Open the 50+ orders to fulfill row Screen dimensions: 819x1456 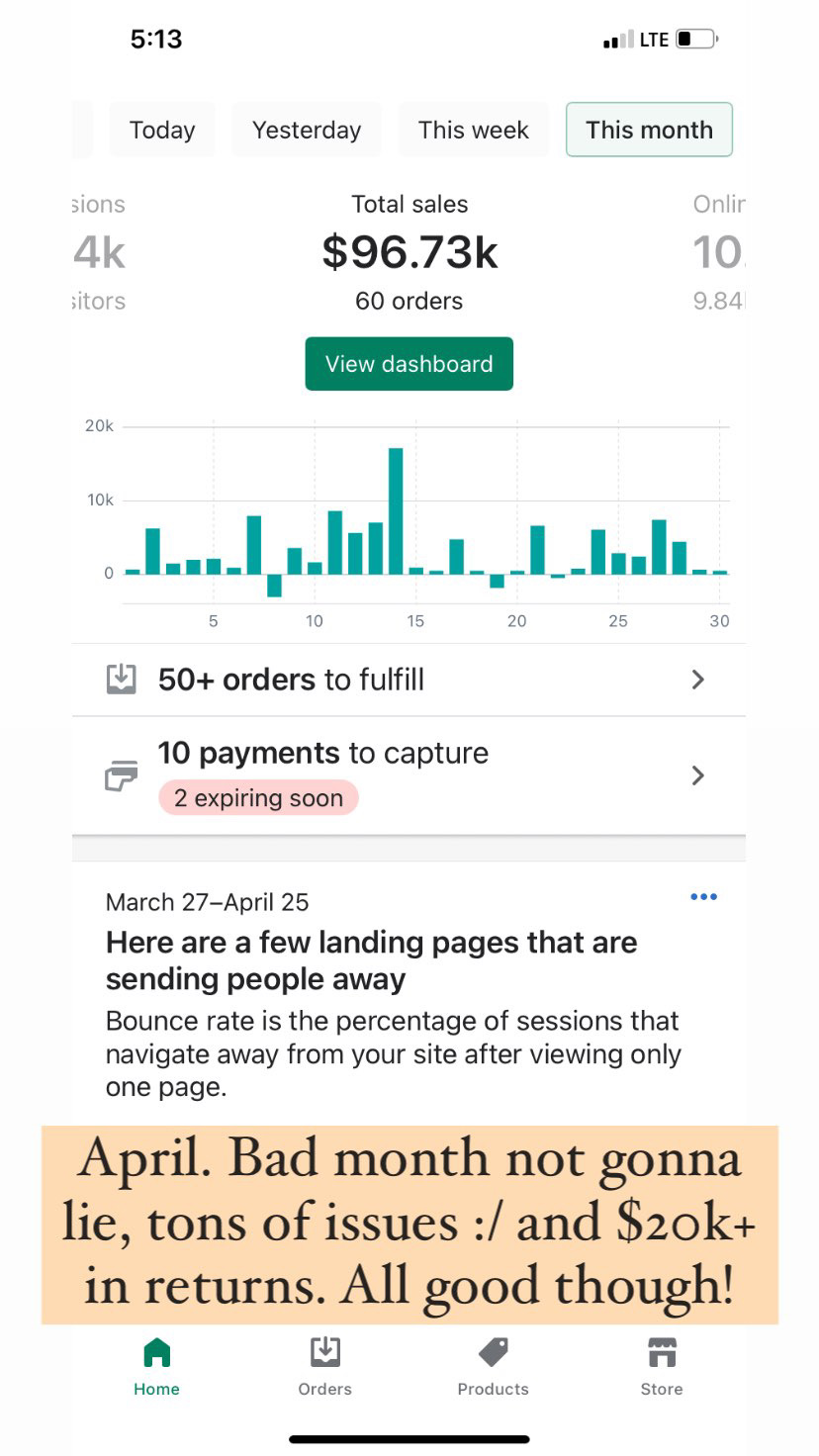409,680
